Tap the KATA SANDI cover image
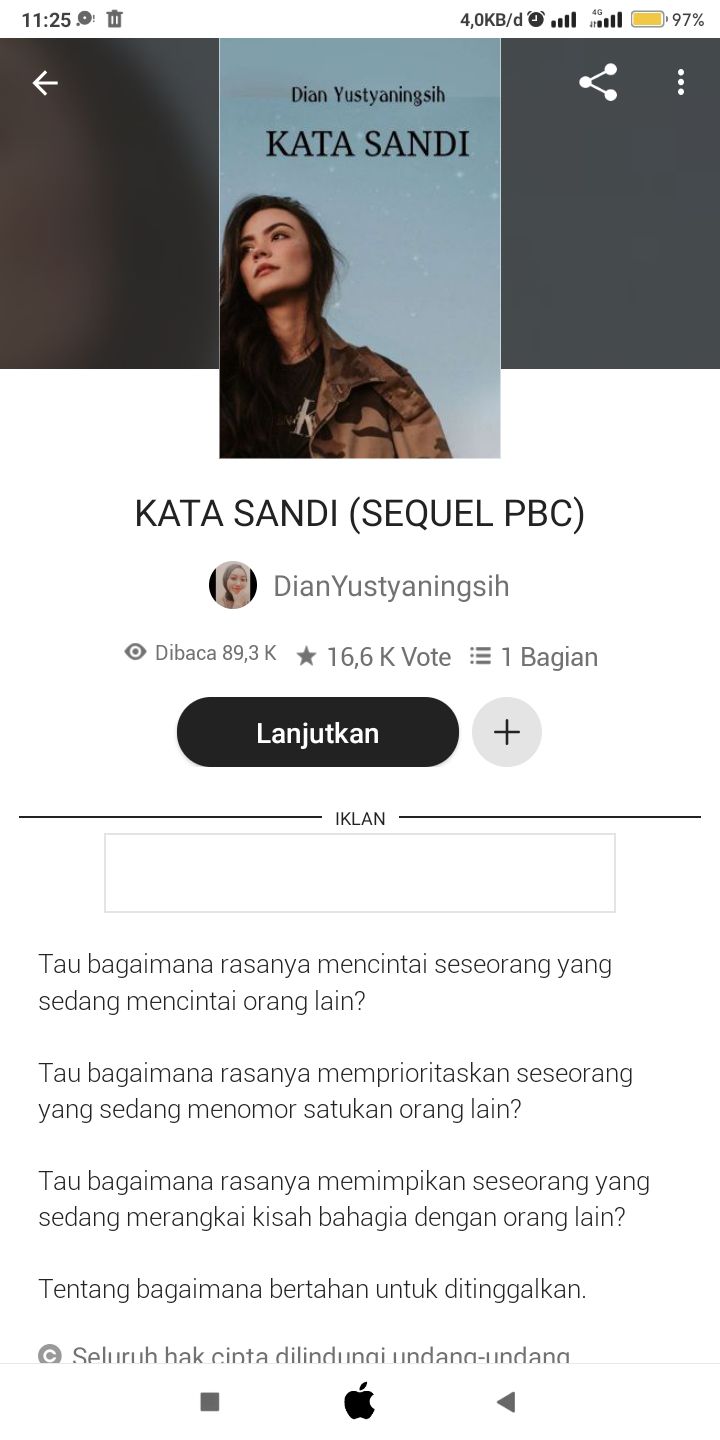 tap(360, 247)
